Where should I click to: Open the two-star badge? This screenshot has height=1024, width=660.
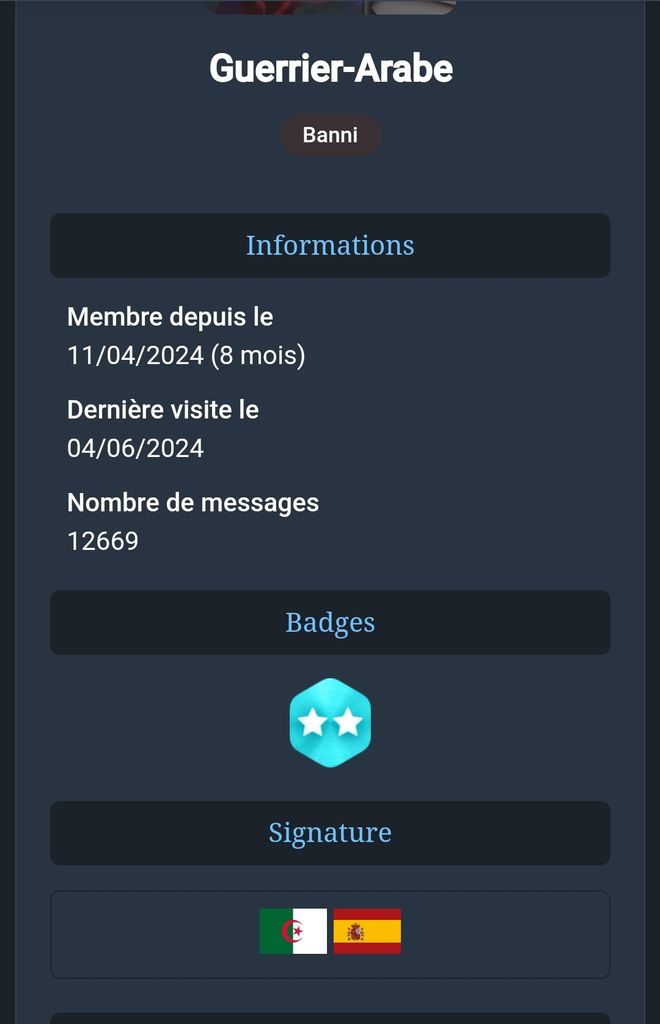click(330, 722)
